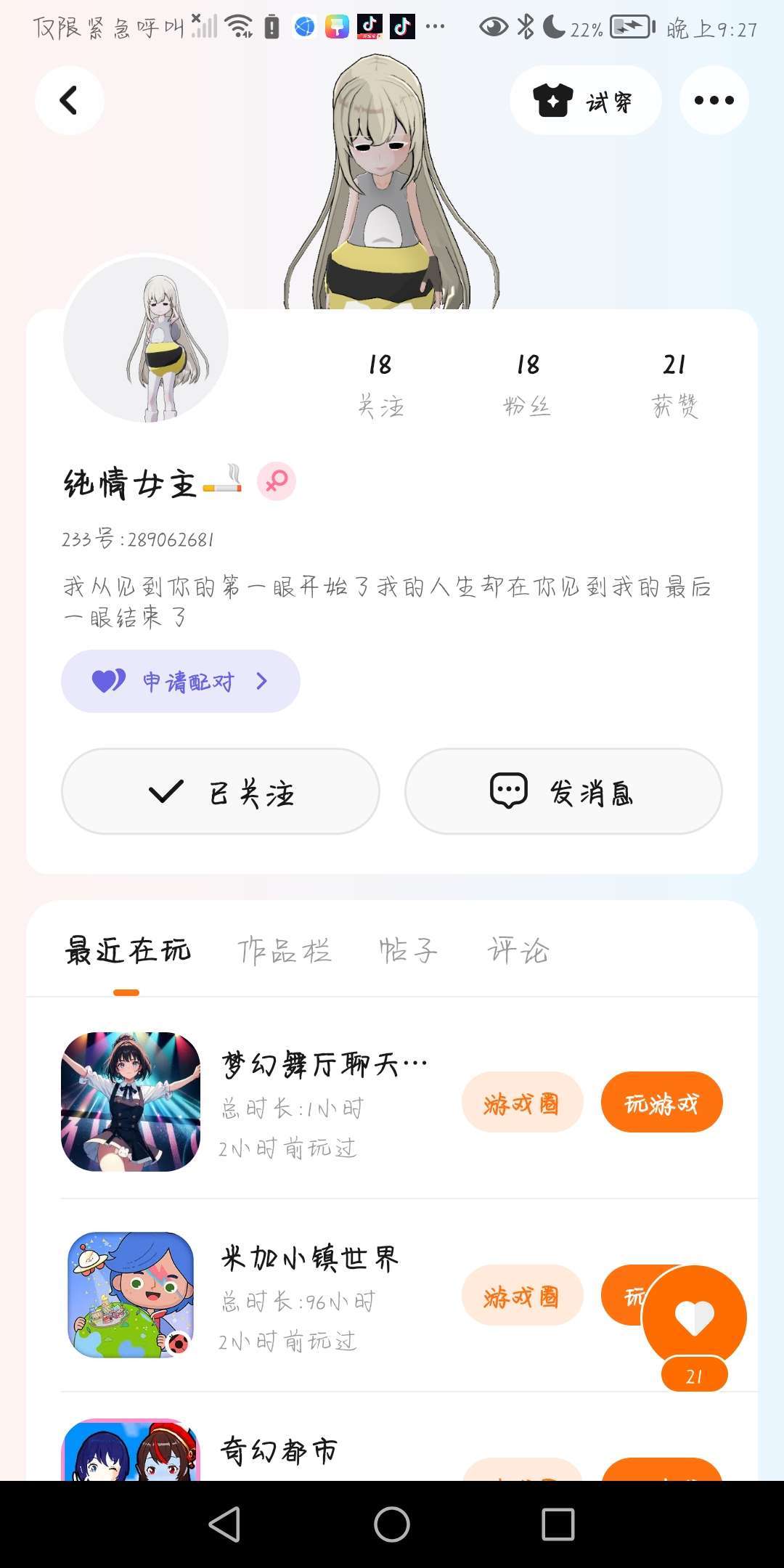Go back using the top-left arrow
Image resolution: width=784 pixels, height=1568 pixels.
[x=69, y=100]
